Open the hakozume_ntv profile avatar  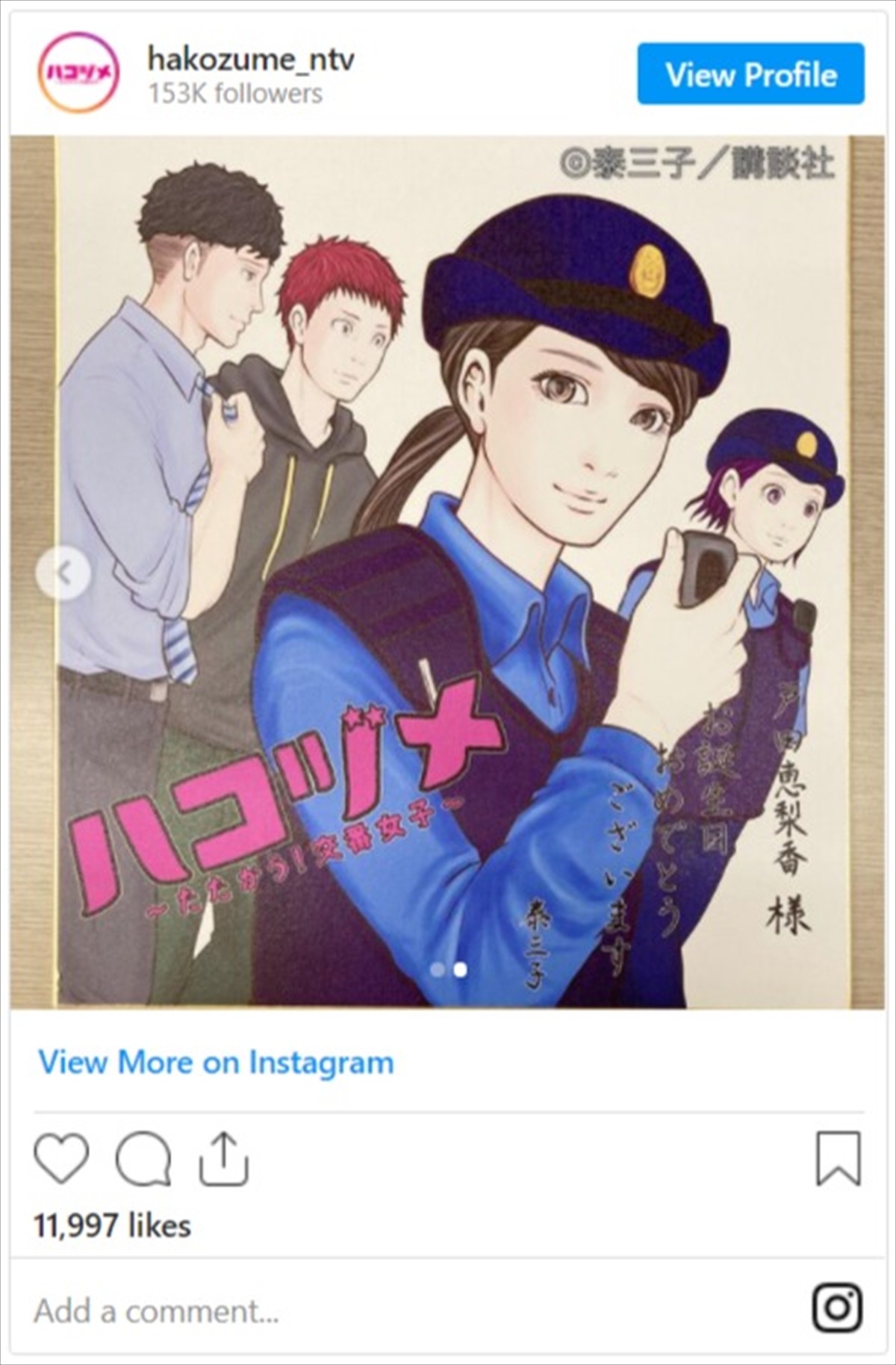click(x=78, y=74)
